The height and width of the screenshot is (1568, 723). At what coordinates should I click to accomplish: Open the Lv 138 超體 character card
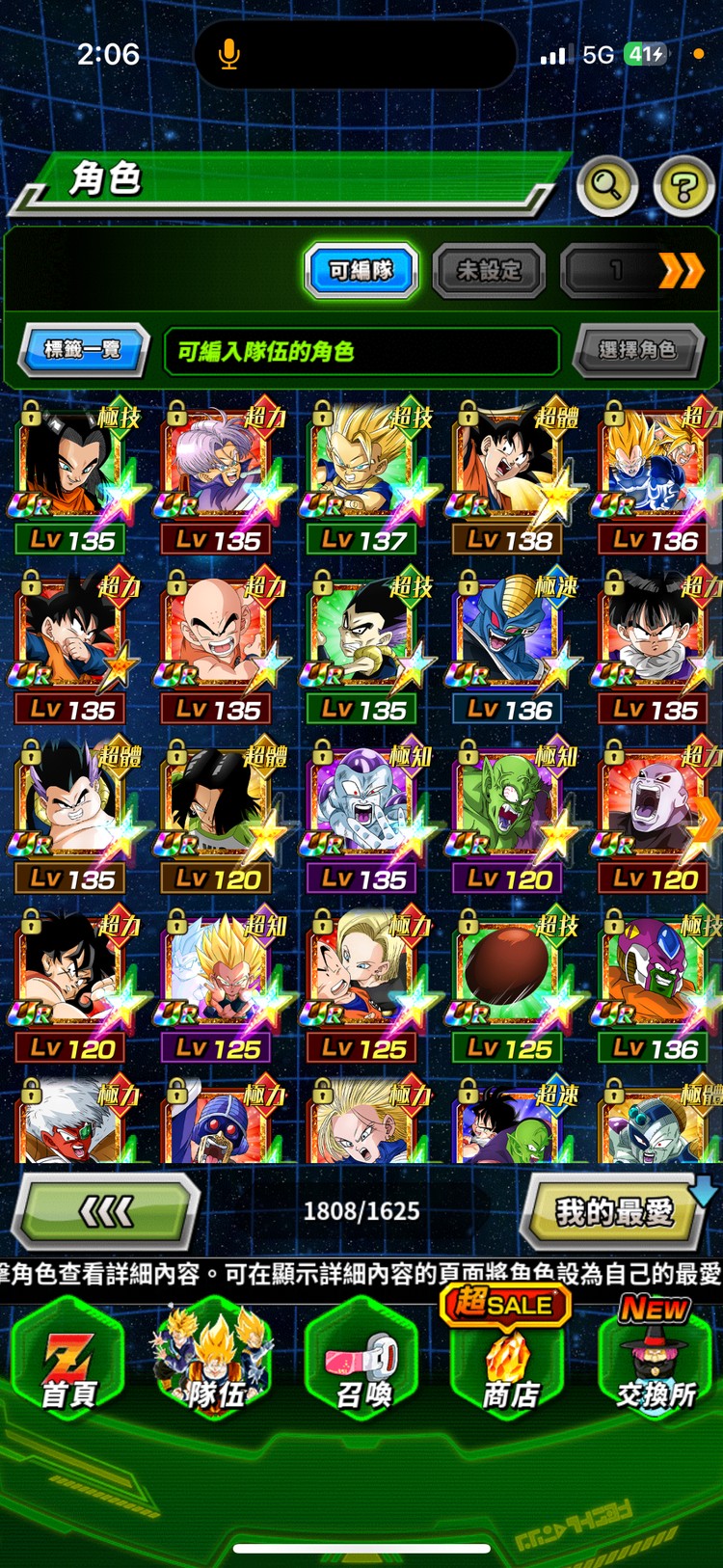[x=510, y=473]
